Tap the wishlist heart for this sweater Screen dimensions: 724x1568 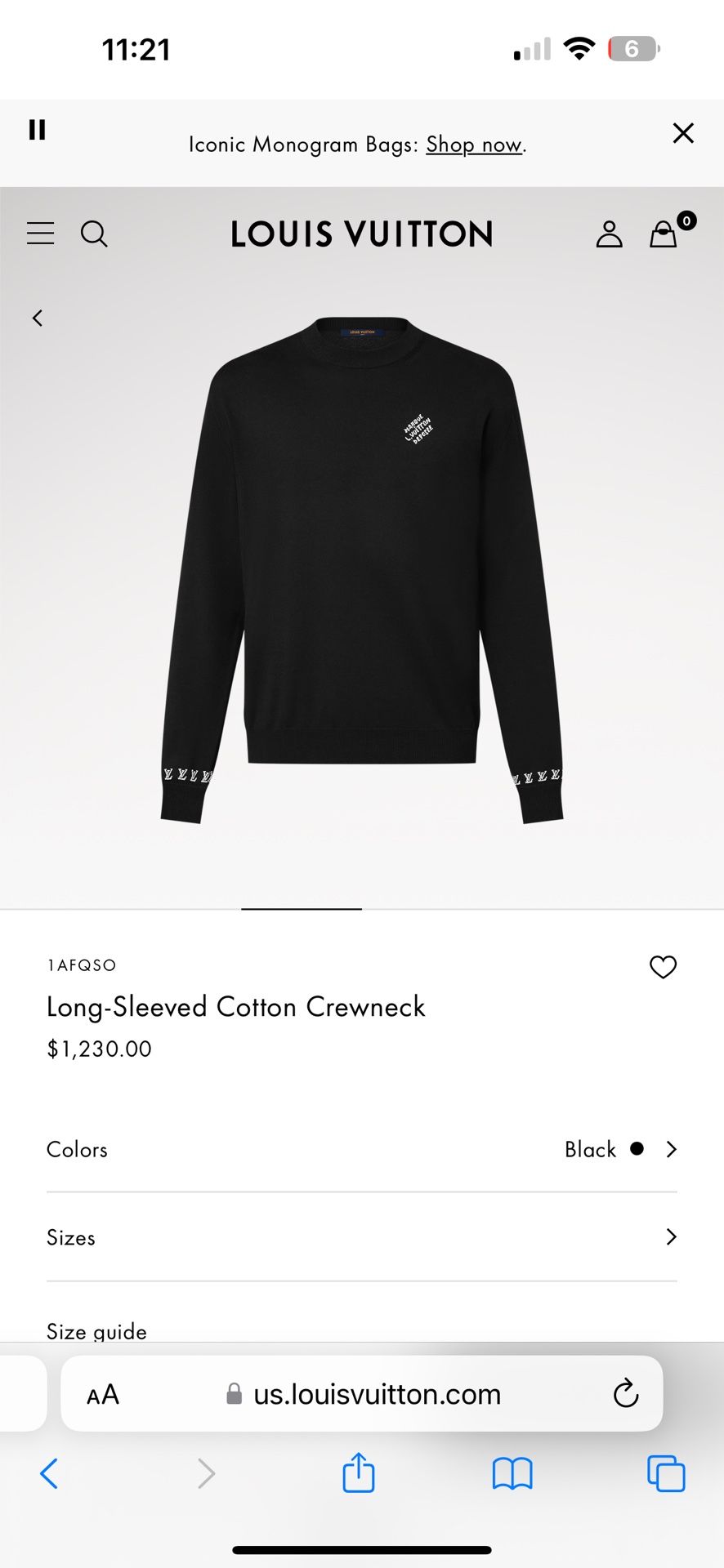(x=664, y=967)
